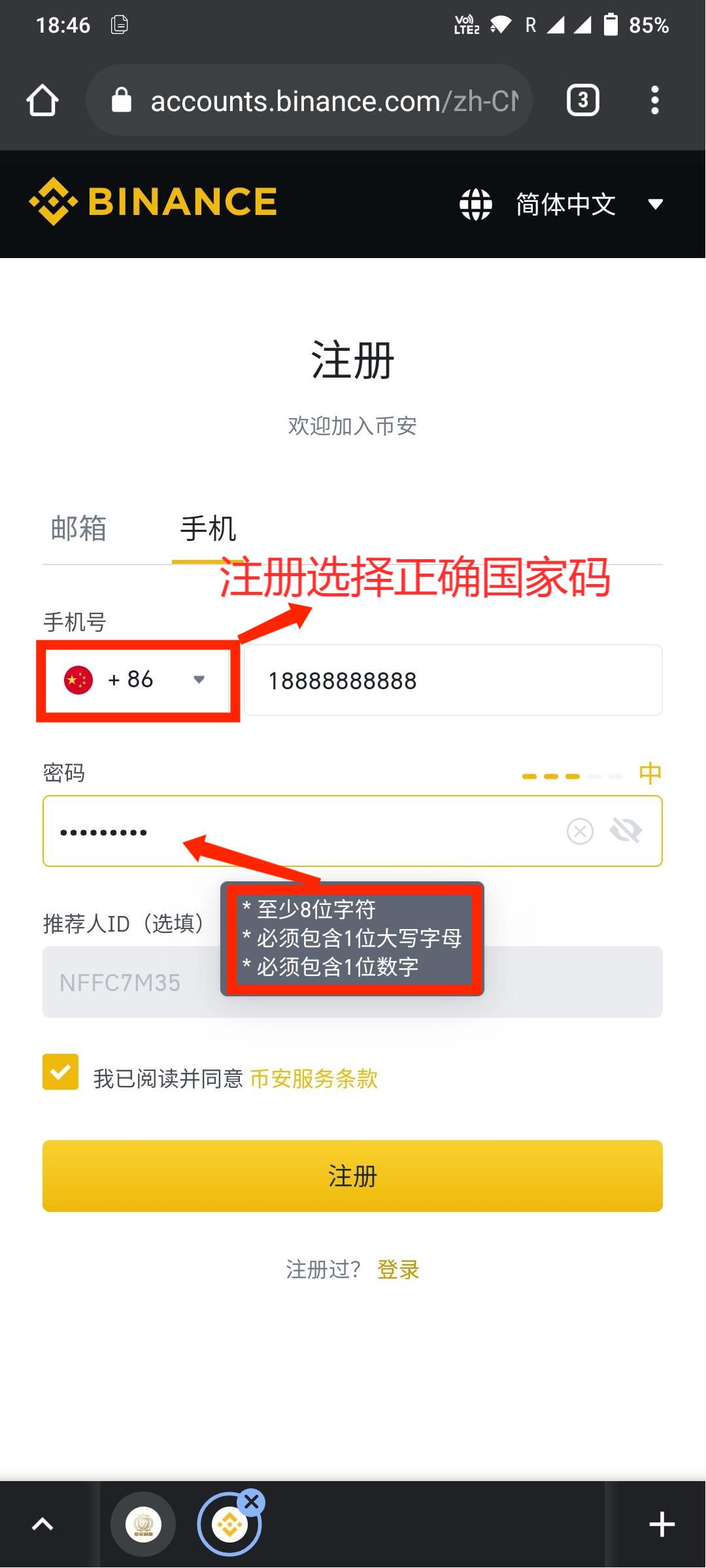
Task: Select the 手机 registration tab
Action: 208,528
